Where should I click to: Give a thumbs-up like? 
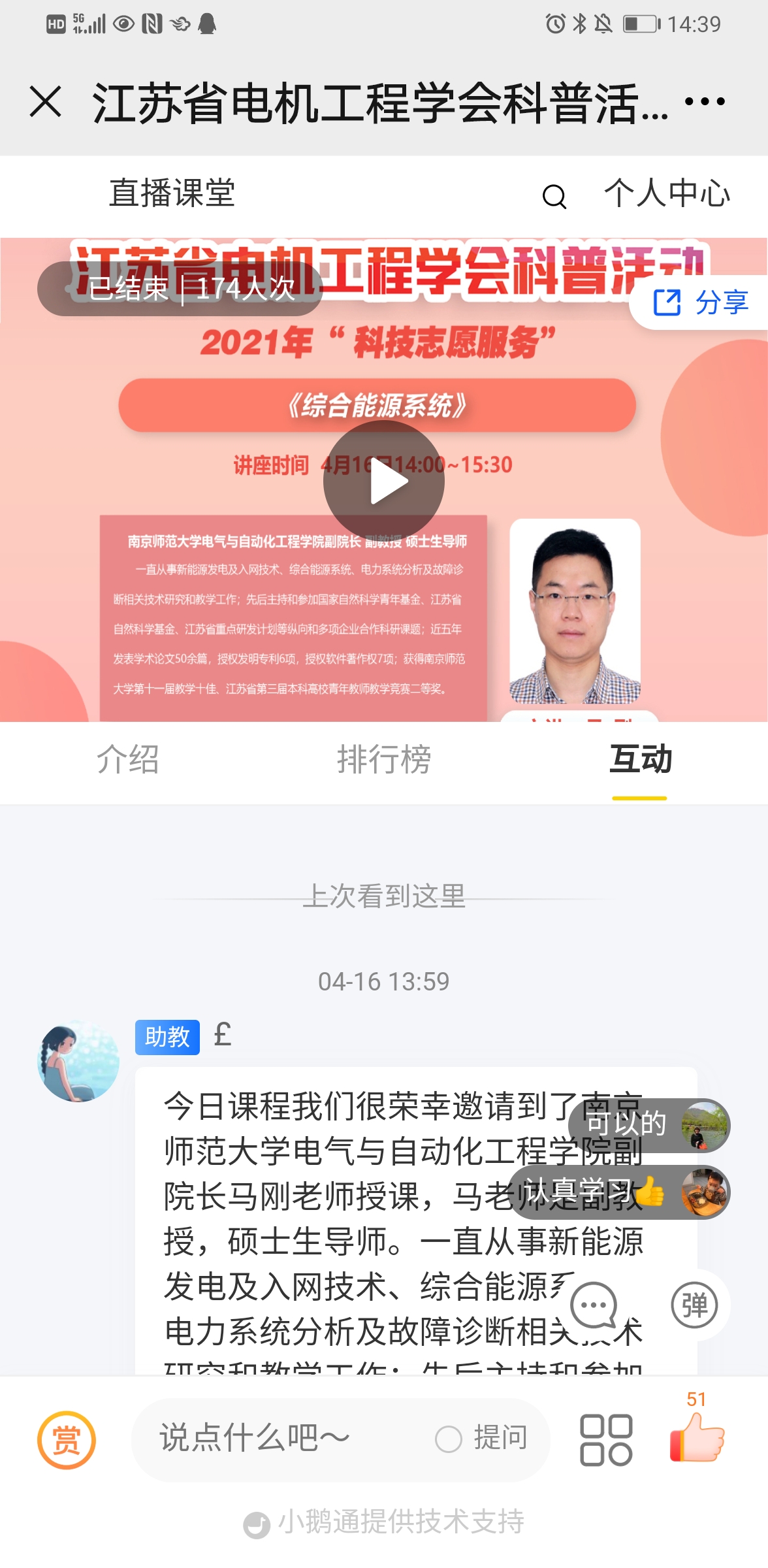pyautogui.click(x=697, y=1437)
